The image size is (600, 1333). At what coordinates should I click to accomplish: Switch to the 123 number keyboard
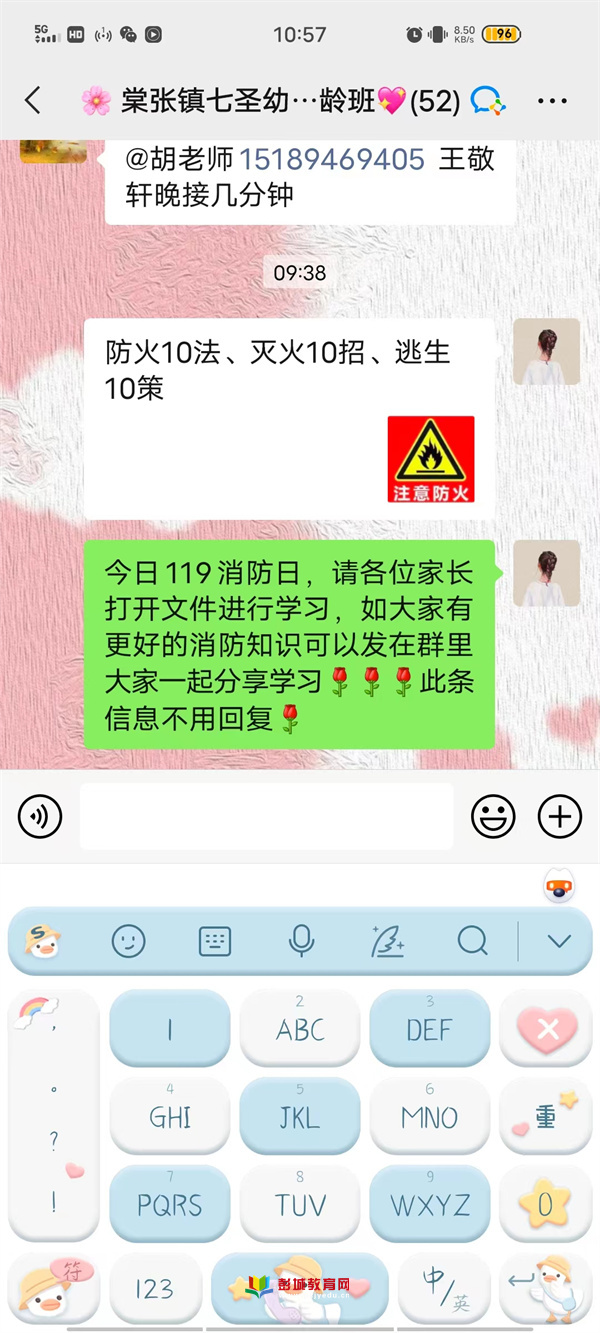(x=154, y=1289)
